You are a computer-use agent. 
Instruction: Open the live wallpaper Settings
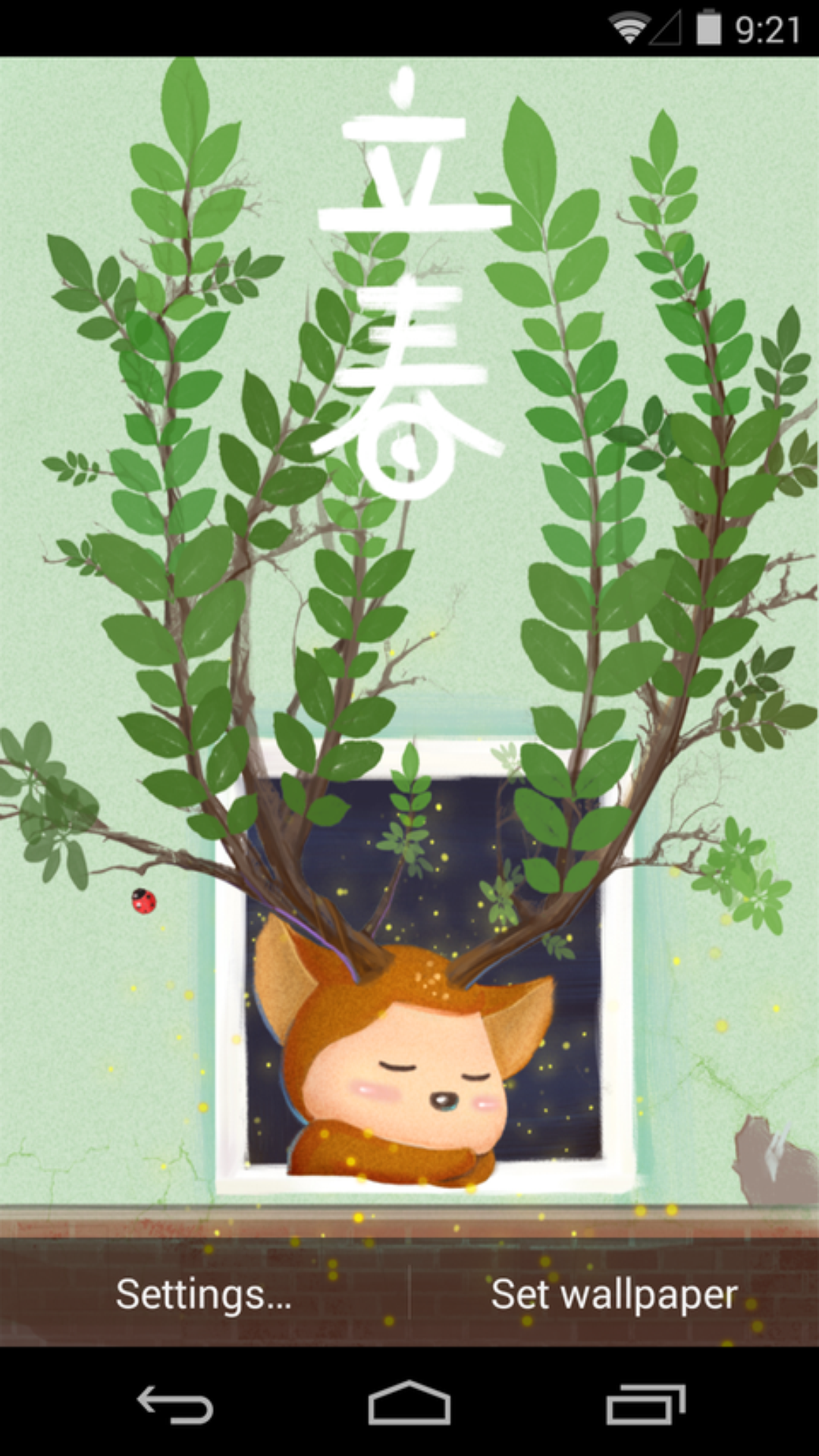pyautogui.click(x=203, y=1294)
